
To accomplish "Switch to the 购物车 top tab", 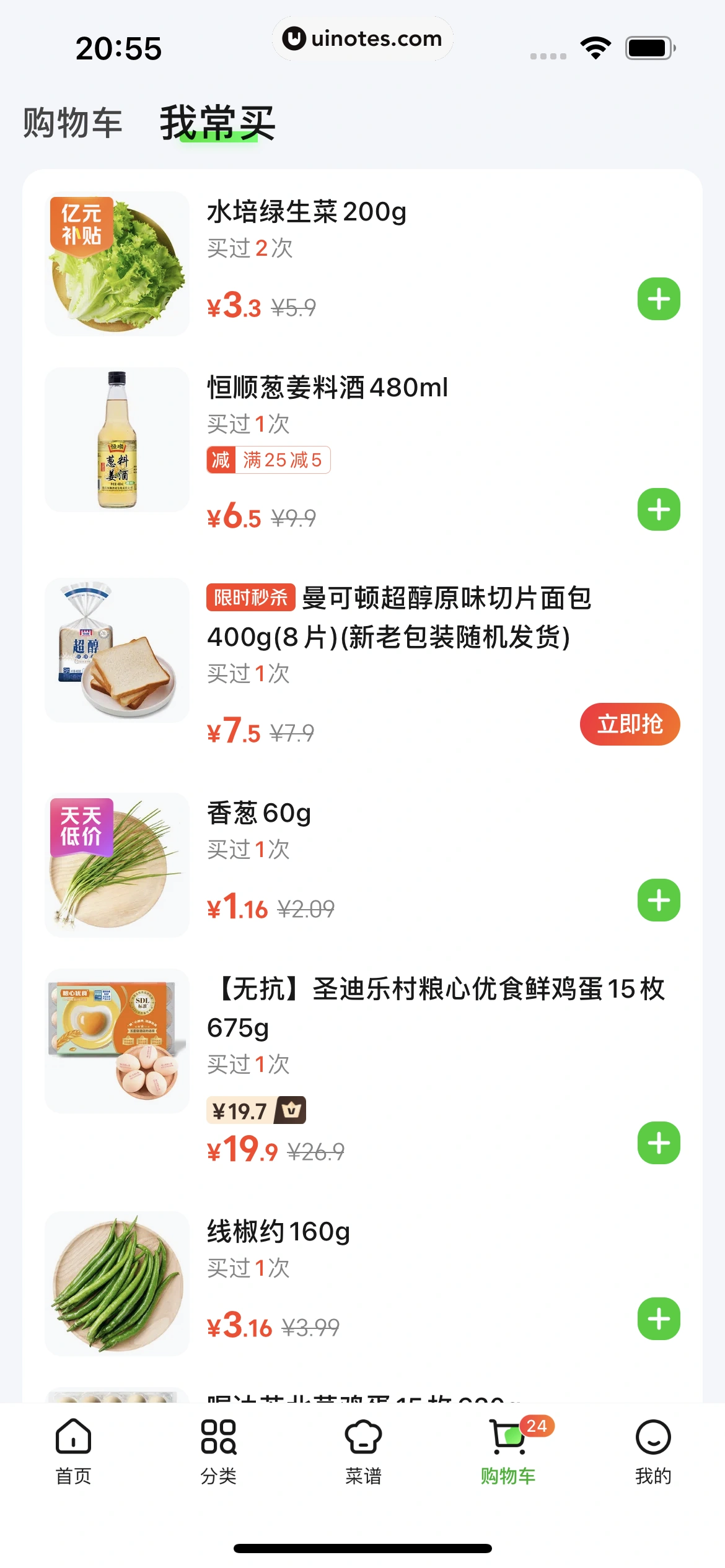I will (72, 123).
